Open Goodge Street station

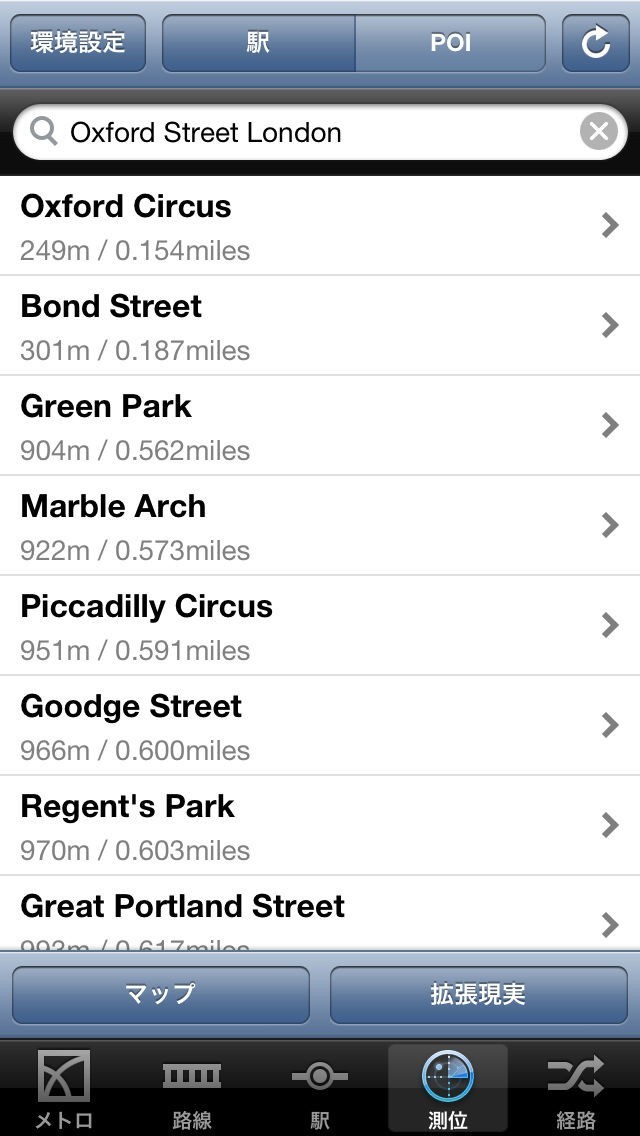320,726
